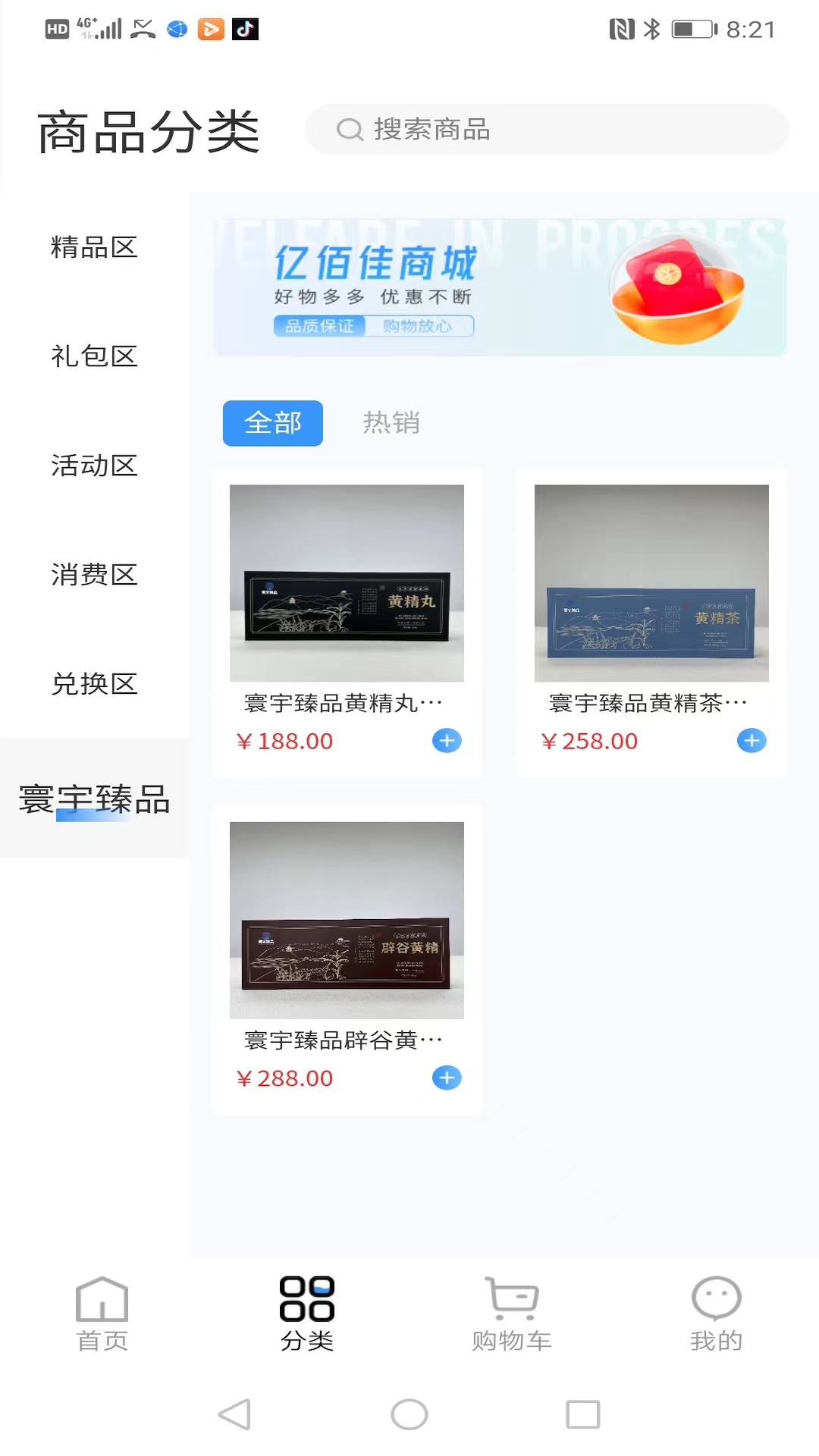This screenshot has height=1456, width=819.
Task: Open the 活动区 category
Action: pyautogui.click(x=94, y=466)
